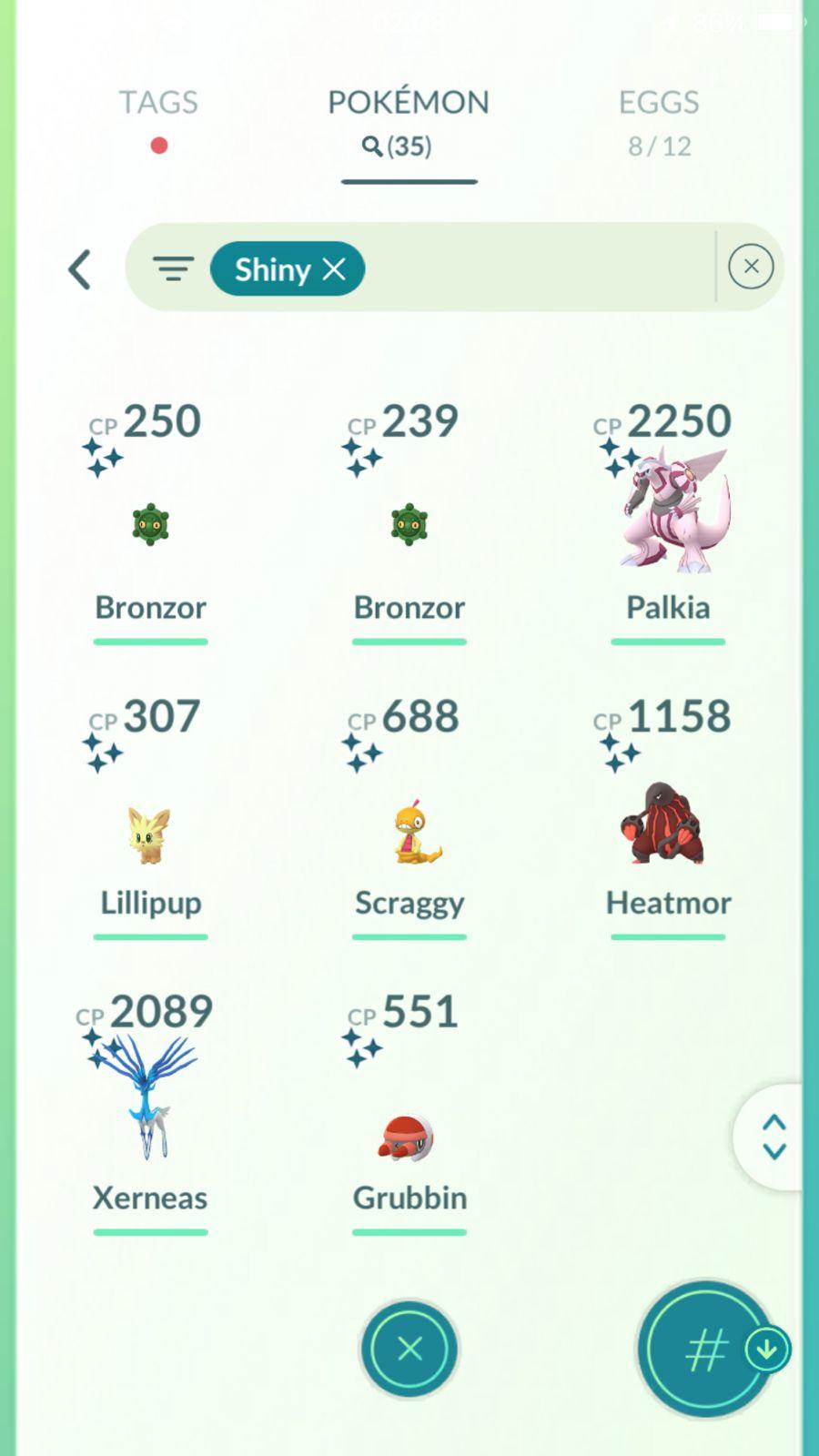Open Grubbin's details
Viewport: 819px width, 1456px height.
click(409, 1137)
